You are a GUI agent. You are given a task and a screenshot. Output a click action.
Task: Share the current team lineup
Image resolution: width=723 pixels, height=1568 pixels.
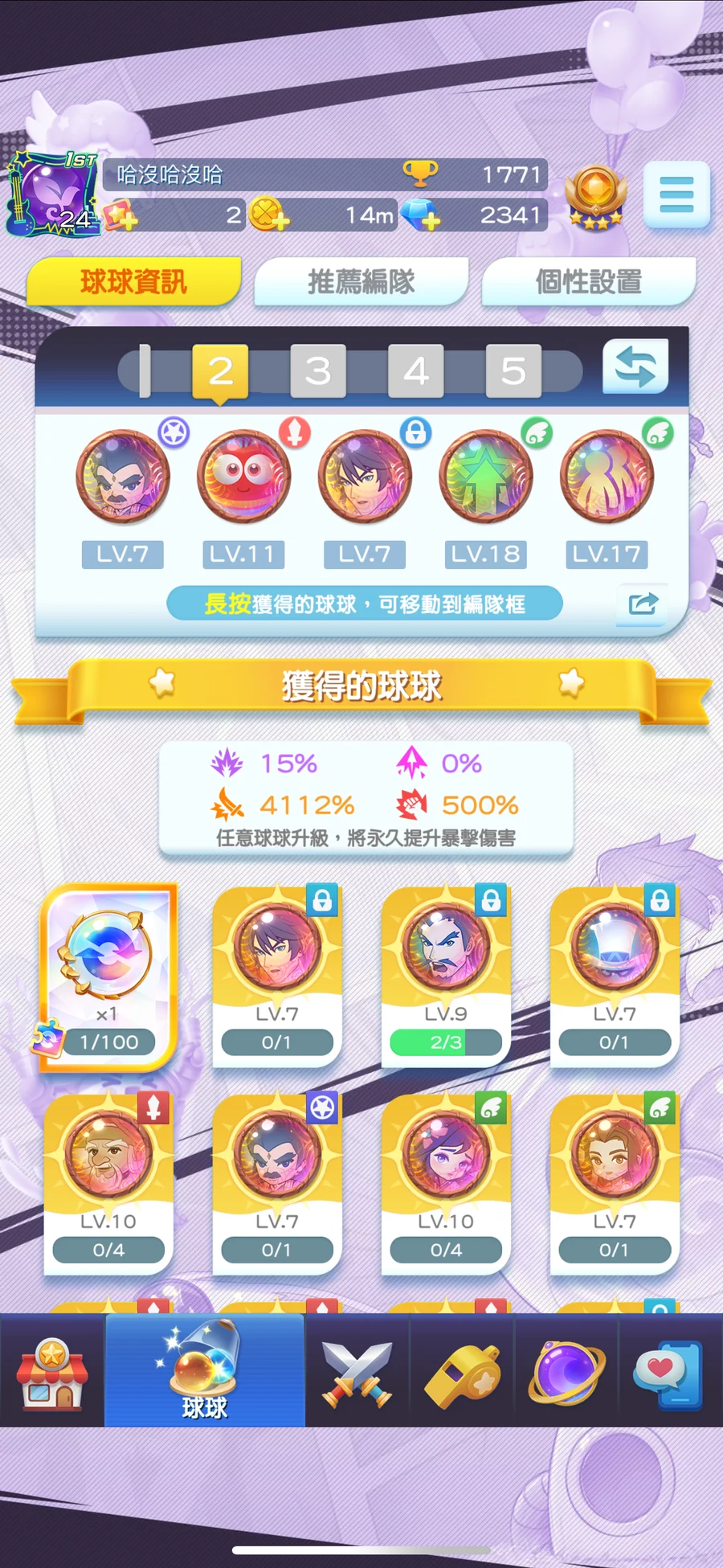point(642,604)
